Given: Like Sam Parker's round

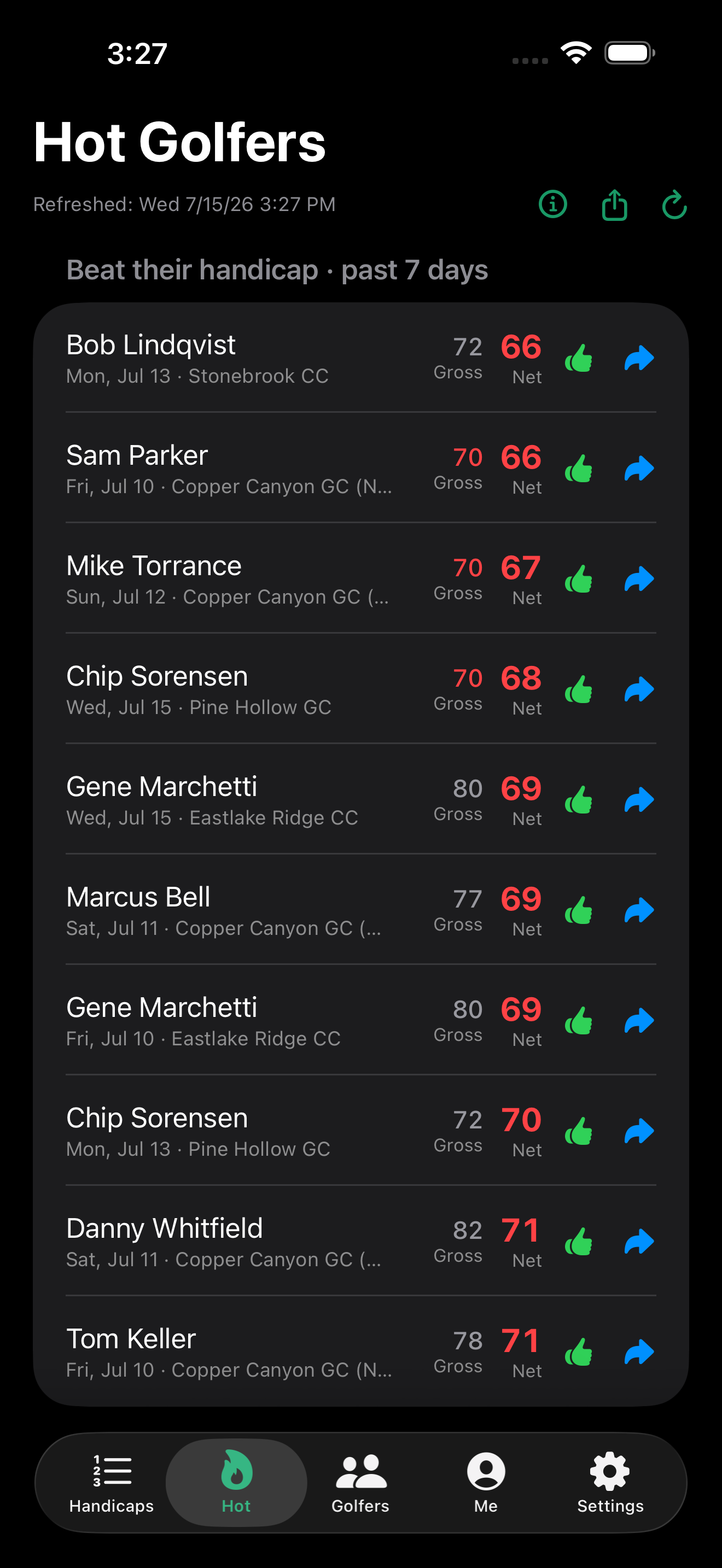Looking at the screenshot, I should (x=578, y=469).
